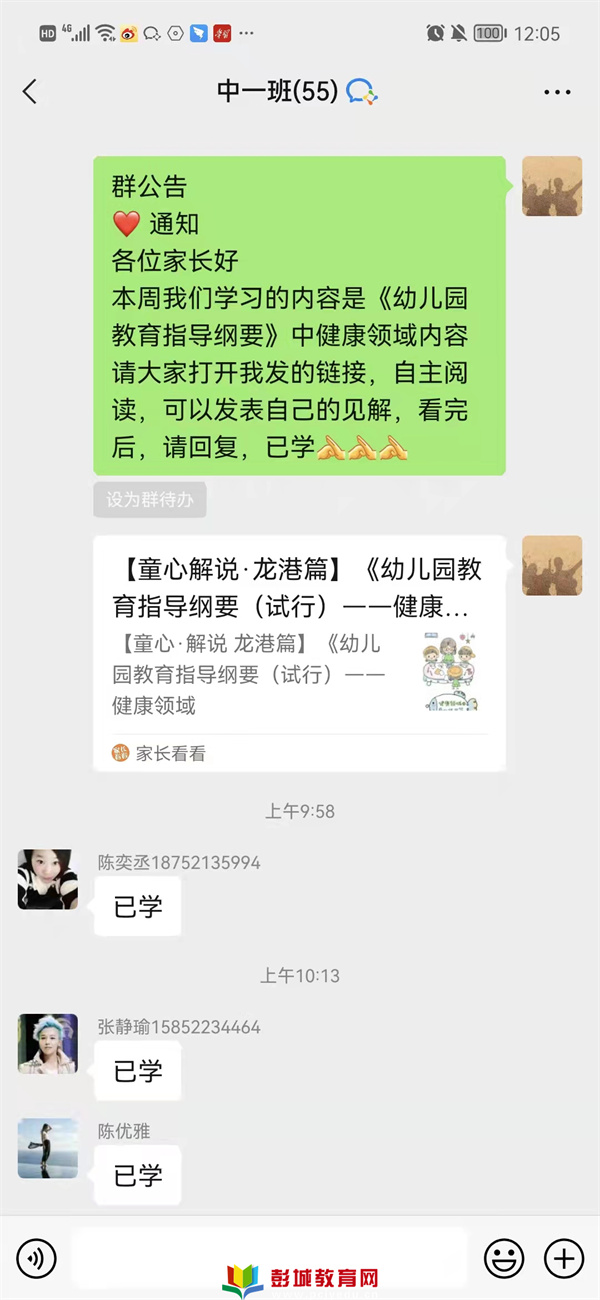Open the shared 童心解说·龙港篇 article card
Viewport: 600px width, 1300px height.
[x=299, y=653]
